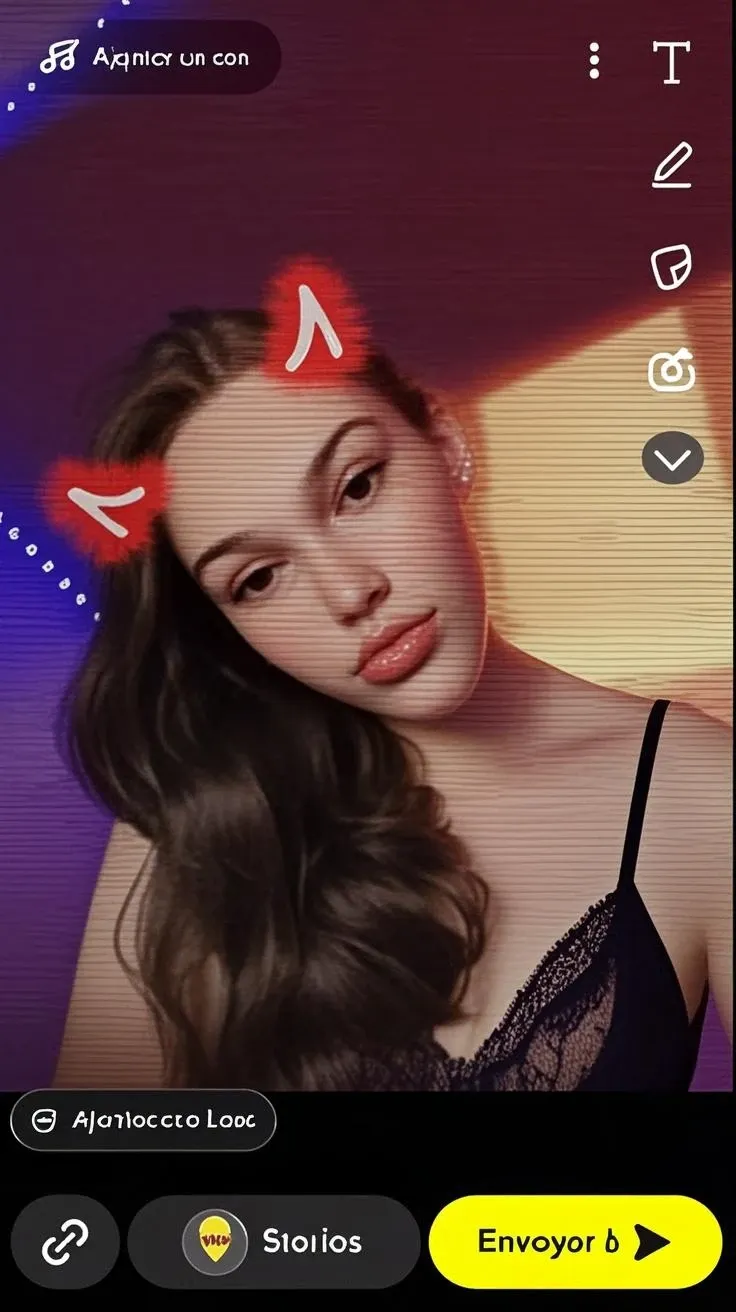Add a text caption with the T tool
736x1312 pixels.
point(671,62)
